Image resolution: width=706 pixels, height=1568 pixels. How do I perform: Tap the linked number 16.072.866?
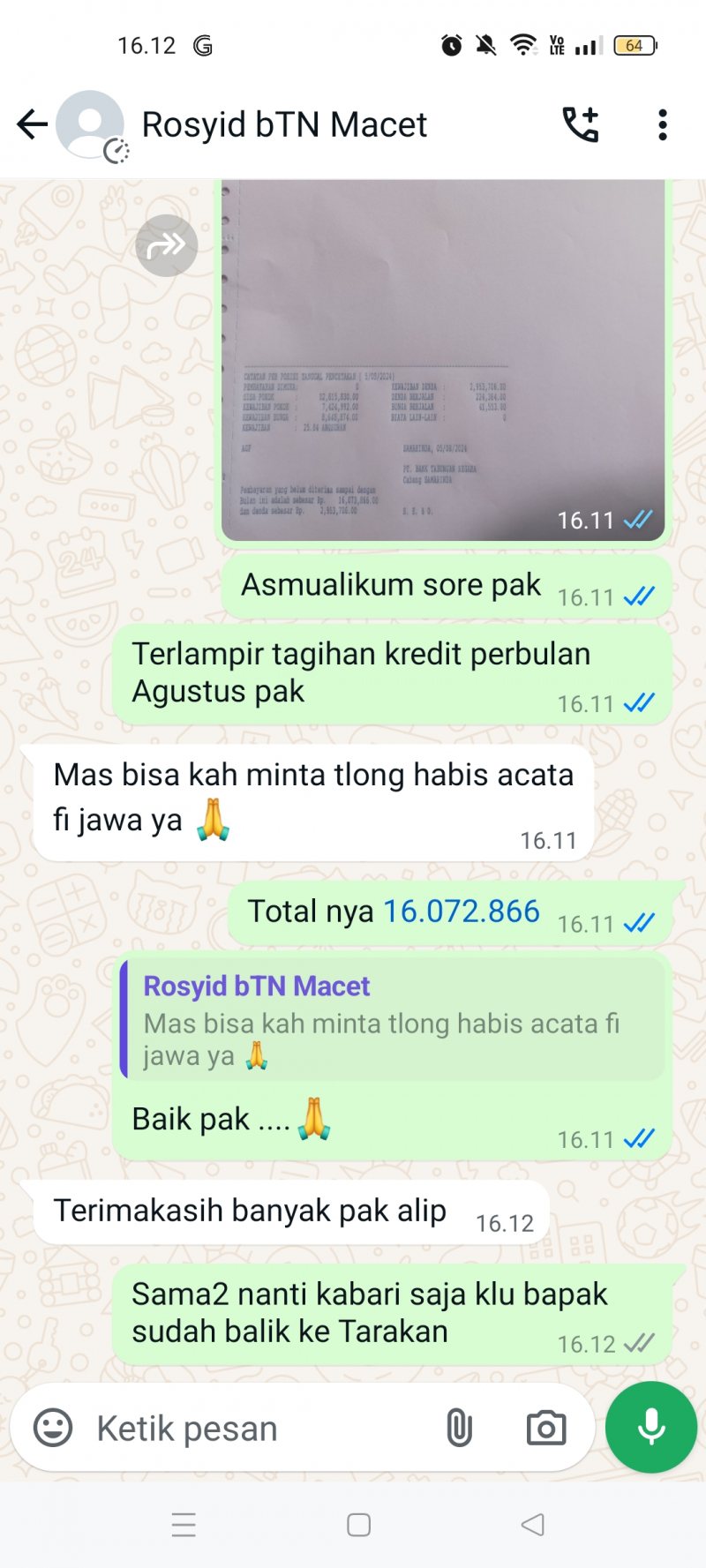tap(462, 912)
